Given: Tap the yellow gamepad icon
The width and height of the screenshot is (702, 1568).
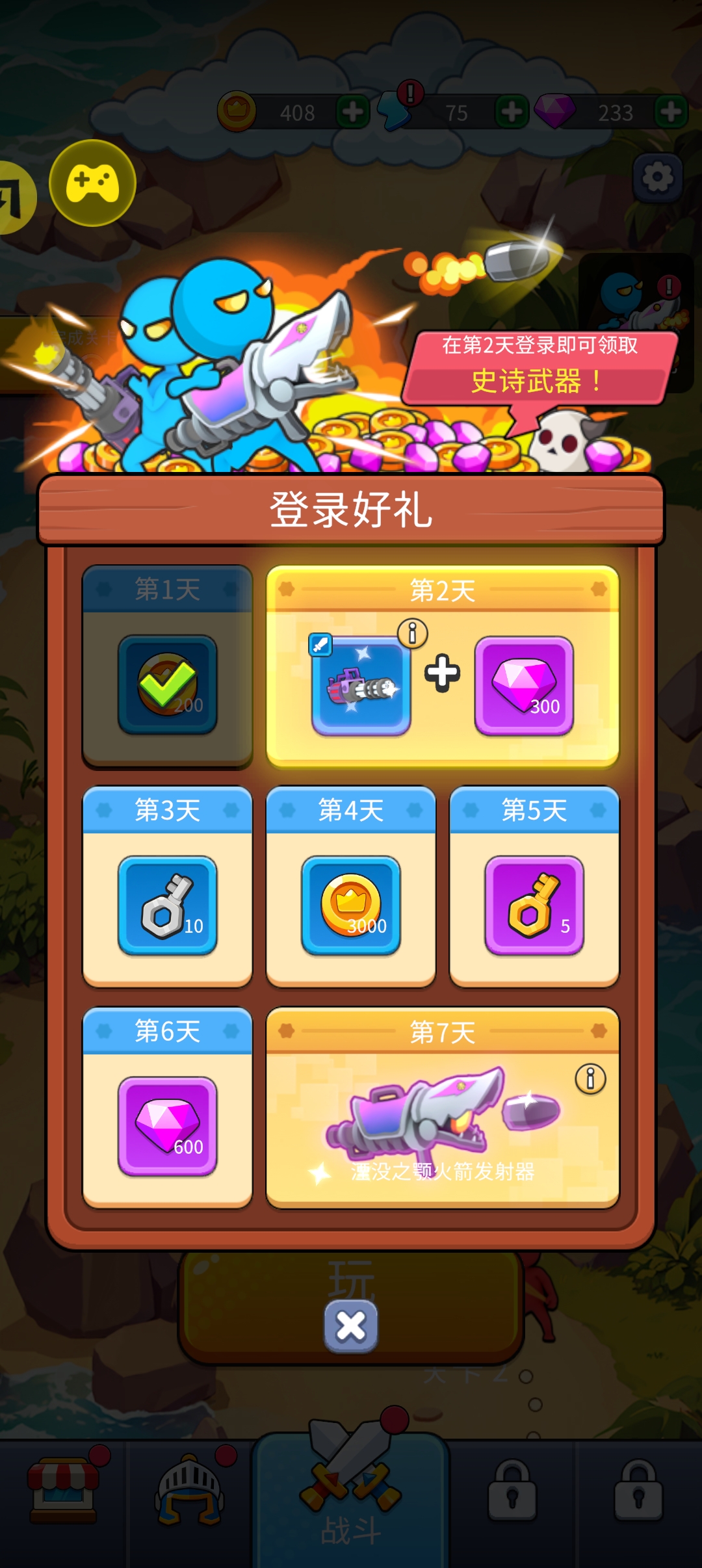Looking at the screenshot, I should pyautogui.click(x=93, y=184).
